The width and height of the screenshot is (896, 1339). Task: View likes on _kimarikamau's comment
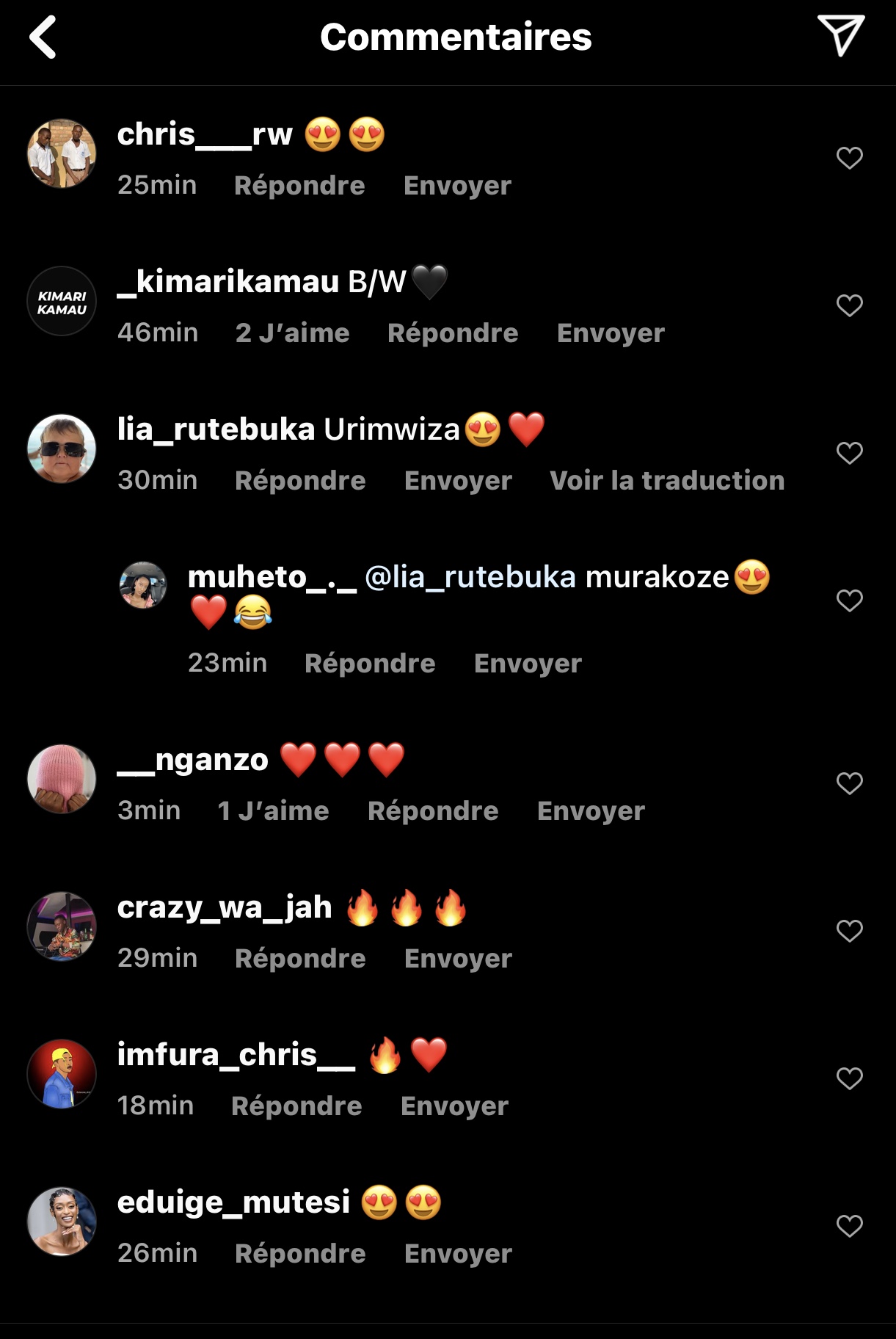292,333
